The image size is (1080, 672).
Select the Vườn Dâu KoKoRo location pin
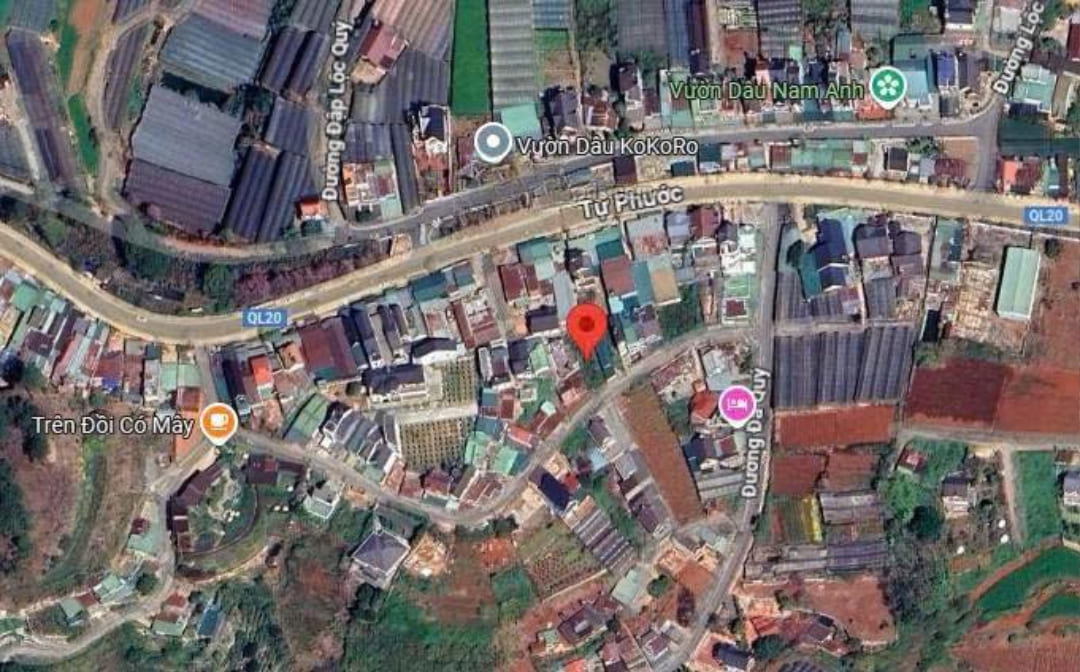tap(492, 143)
